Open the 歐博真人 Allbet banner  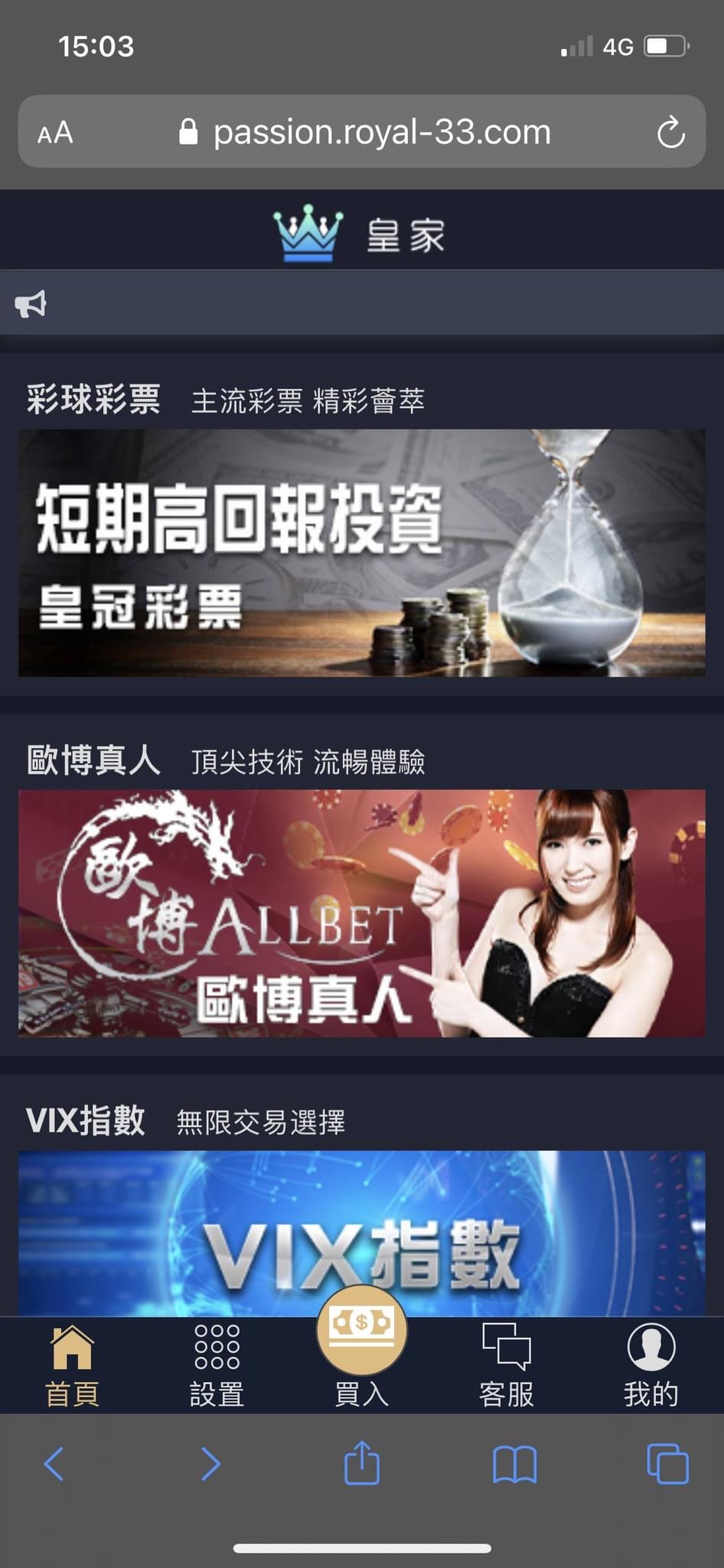tap(361, 913)
